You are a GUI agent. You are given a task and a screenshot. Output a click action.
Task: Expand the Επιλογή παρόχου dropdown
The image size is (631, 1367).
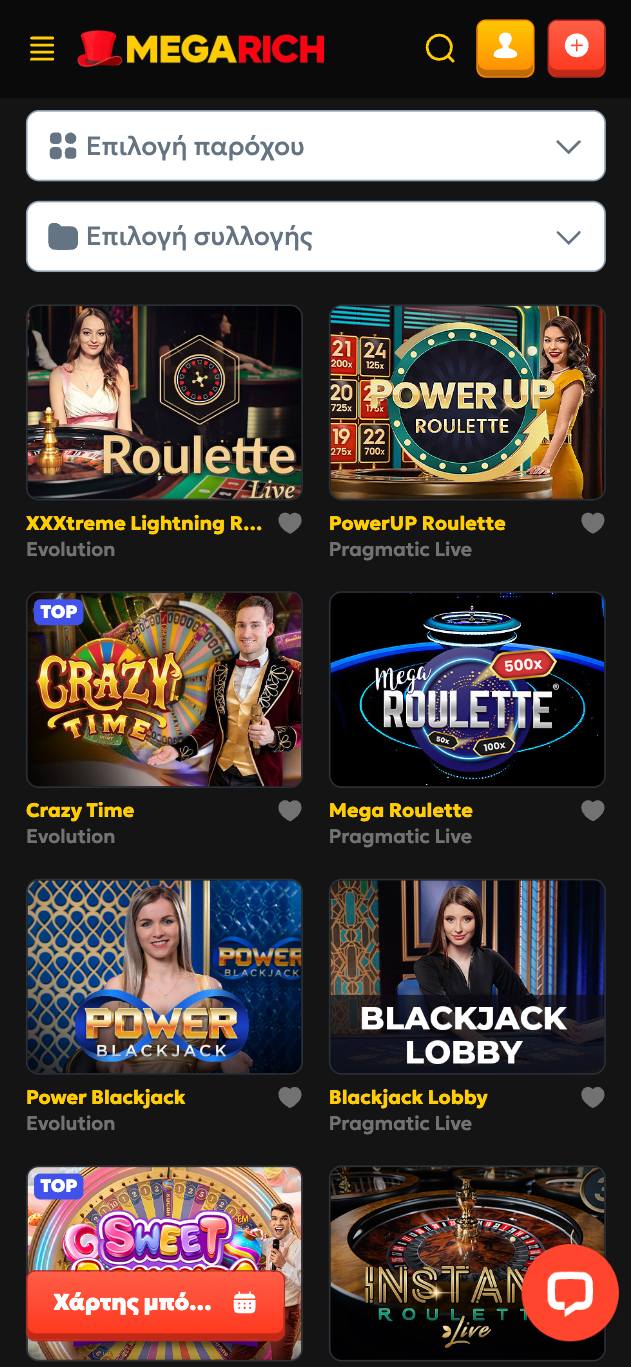[x=315, y=146]
